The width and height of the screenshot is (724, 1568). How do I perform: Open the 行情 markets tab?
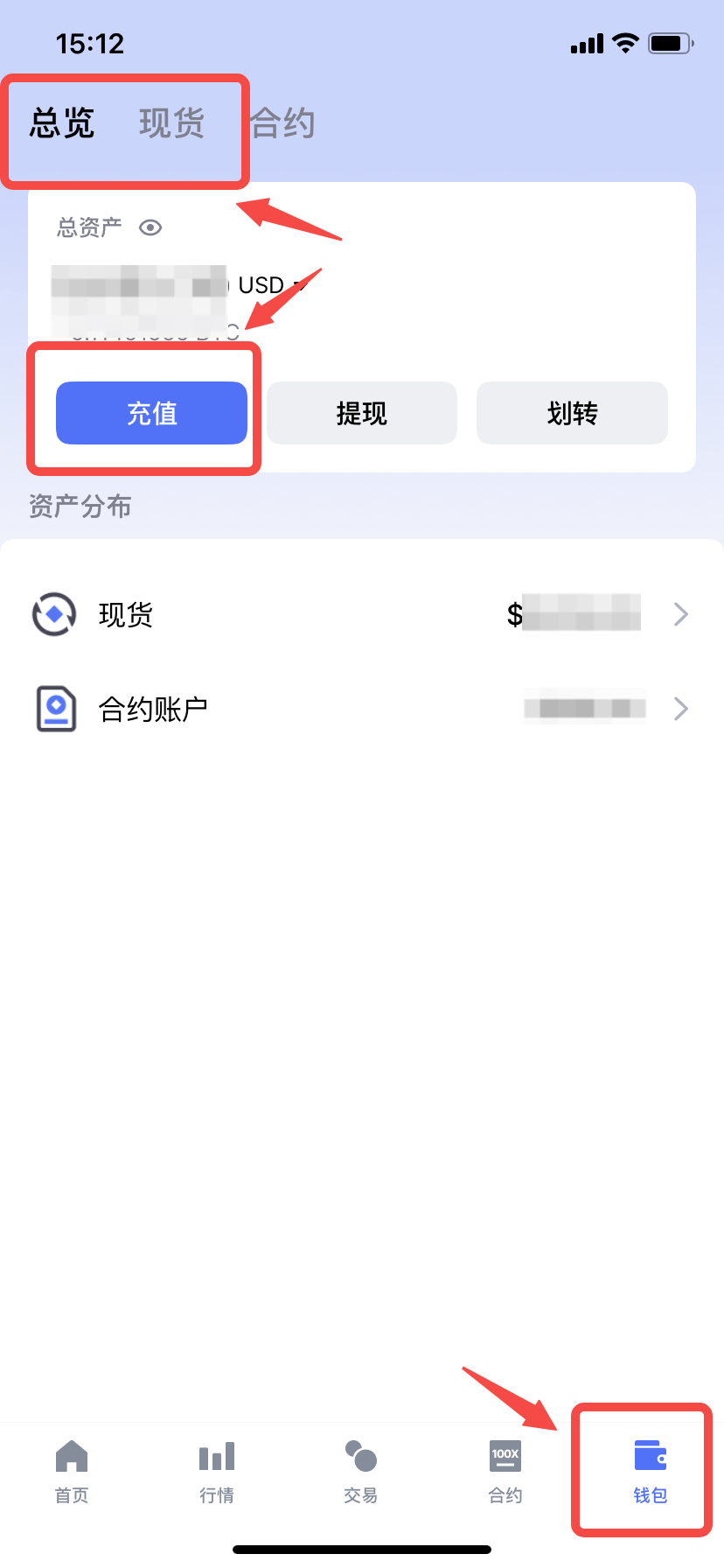[x=217, y=1472]
